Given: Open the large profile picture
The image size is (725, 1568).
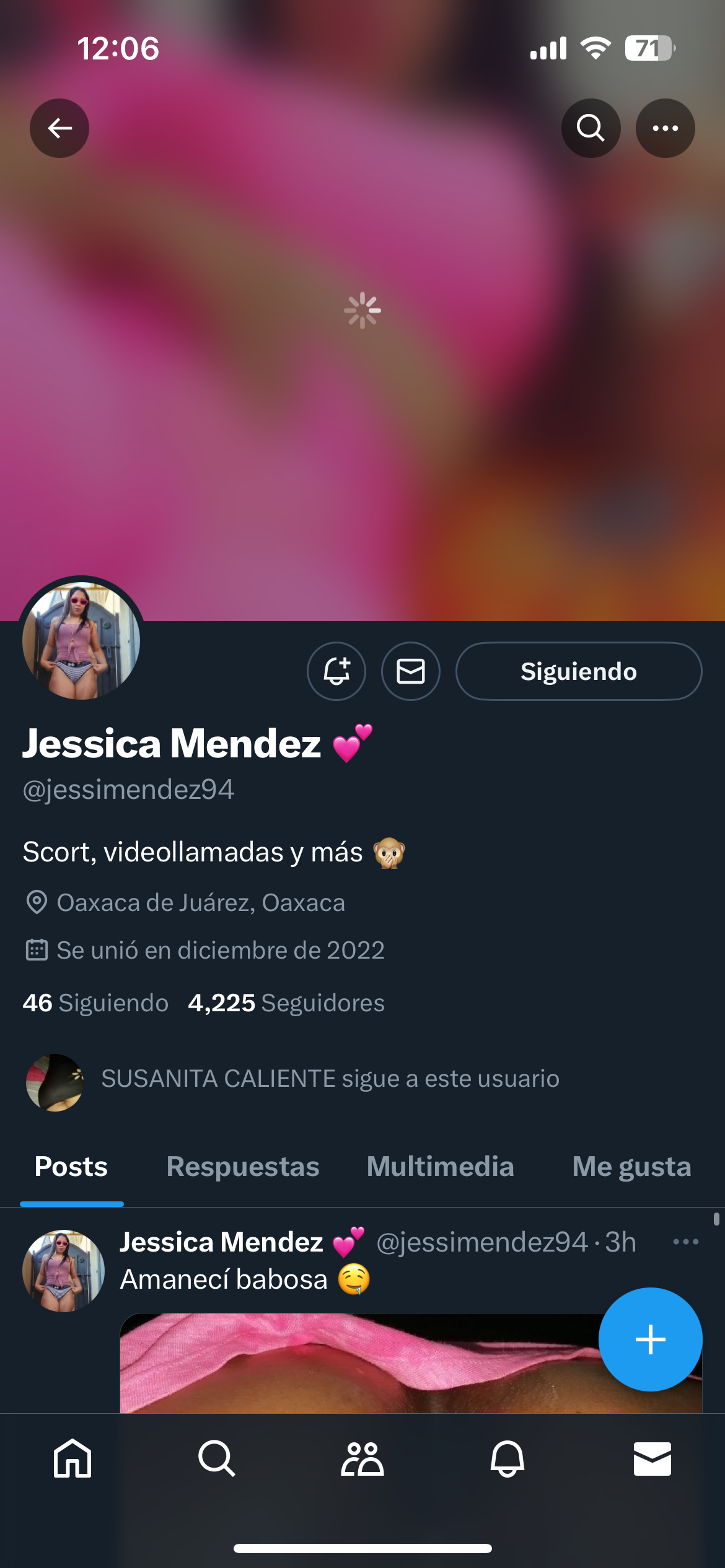Looking at the screenshot, I should point(81,640).
